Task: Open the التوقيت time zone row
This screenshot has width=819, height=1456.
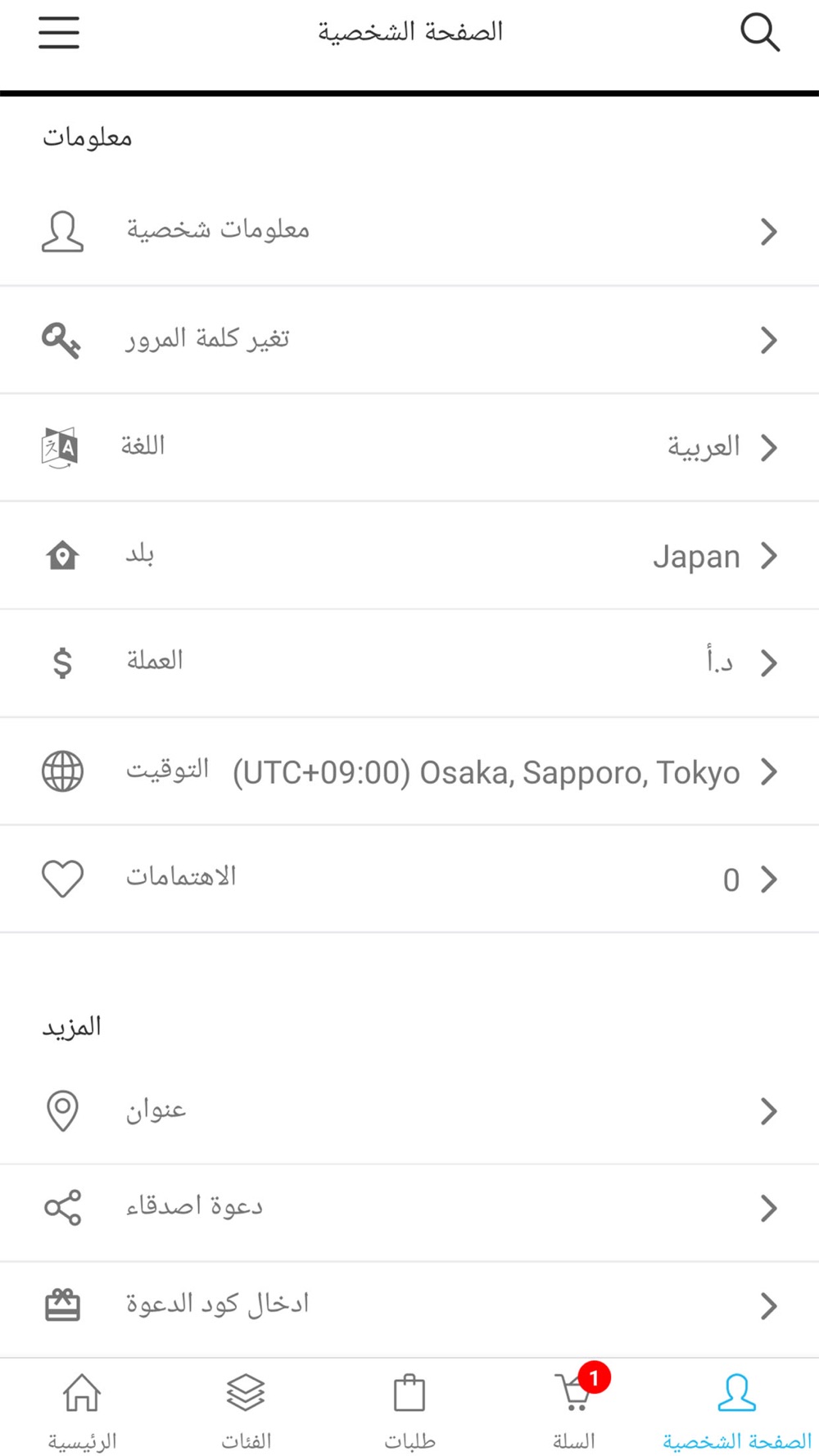Action: click(x=409, y=771)
